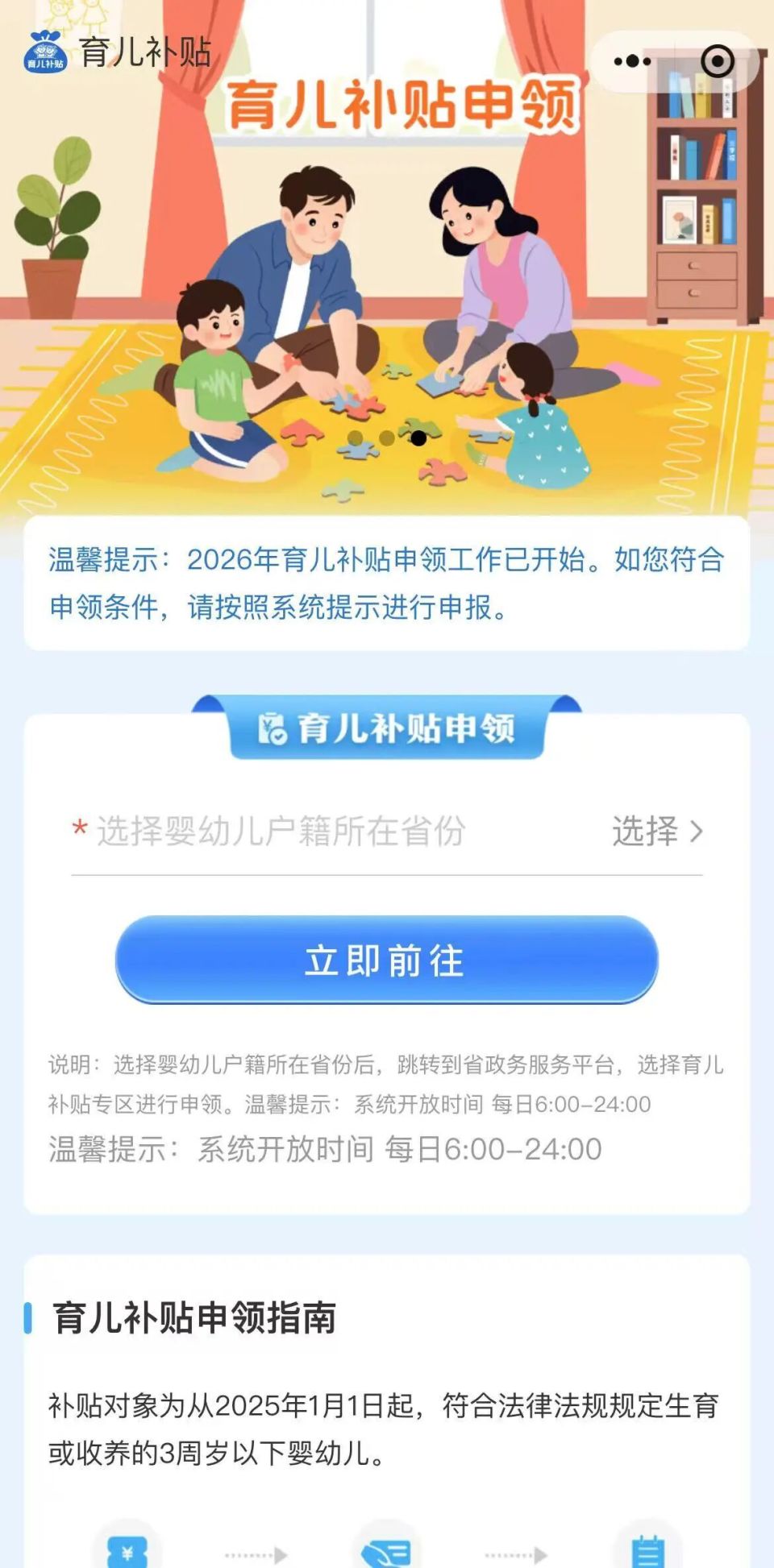Click the 育儿补贴 logo icon at top left

tap(44, 52)
